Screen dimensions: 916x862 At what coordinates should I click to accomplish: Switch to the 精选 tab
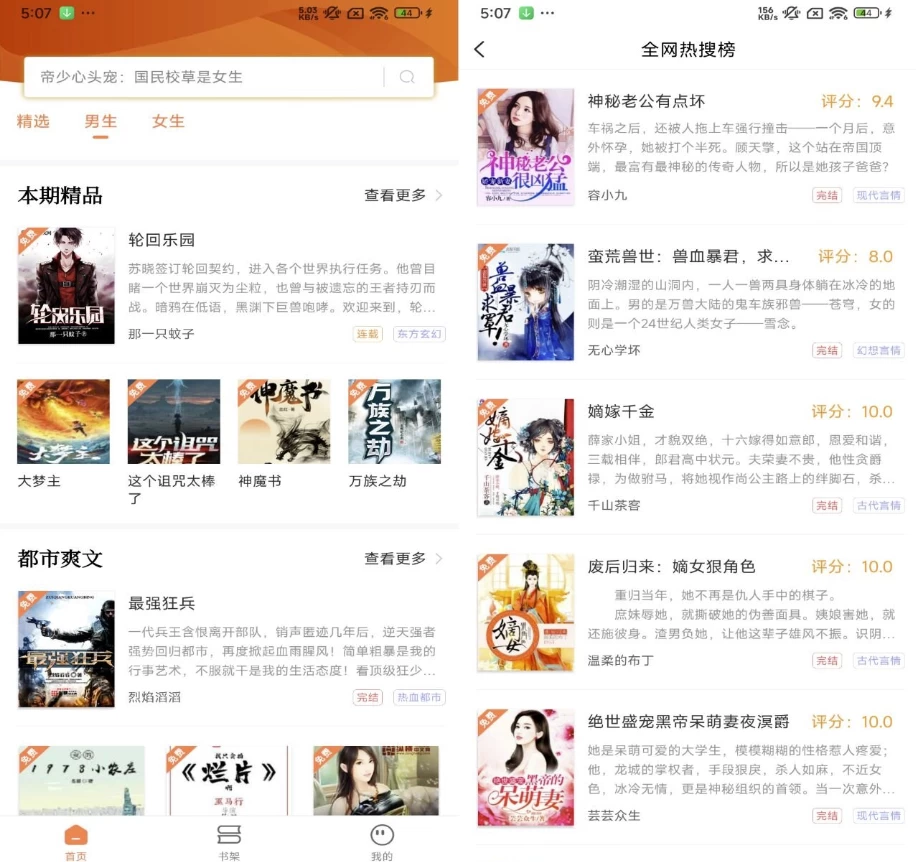coord(33,121)
